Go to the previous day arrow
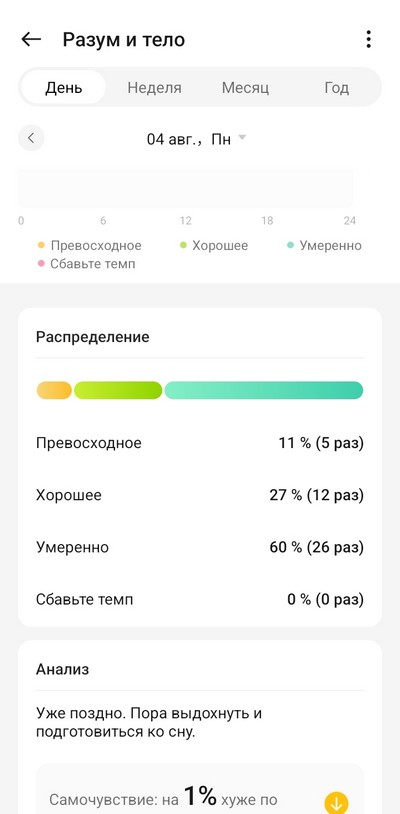Viewport: 400px width, 814px height. tap(31, 138)
